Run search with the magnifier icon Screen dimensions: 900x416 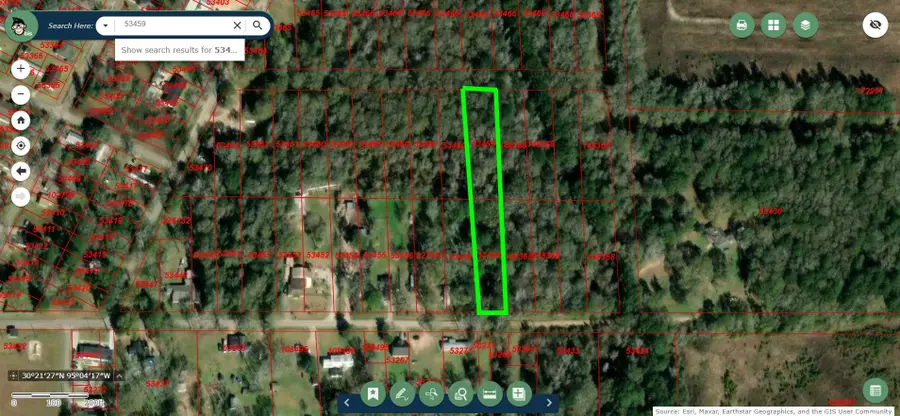258,26
